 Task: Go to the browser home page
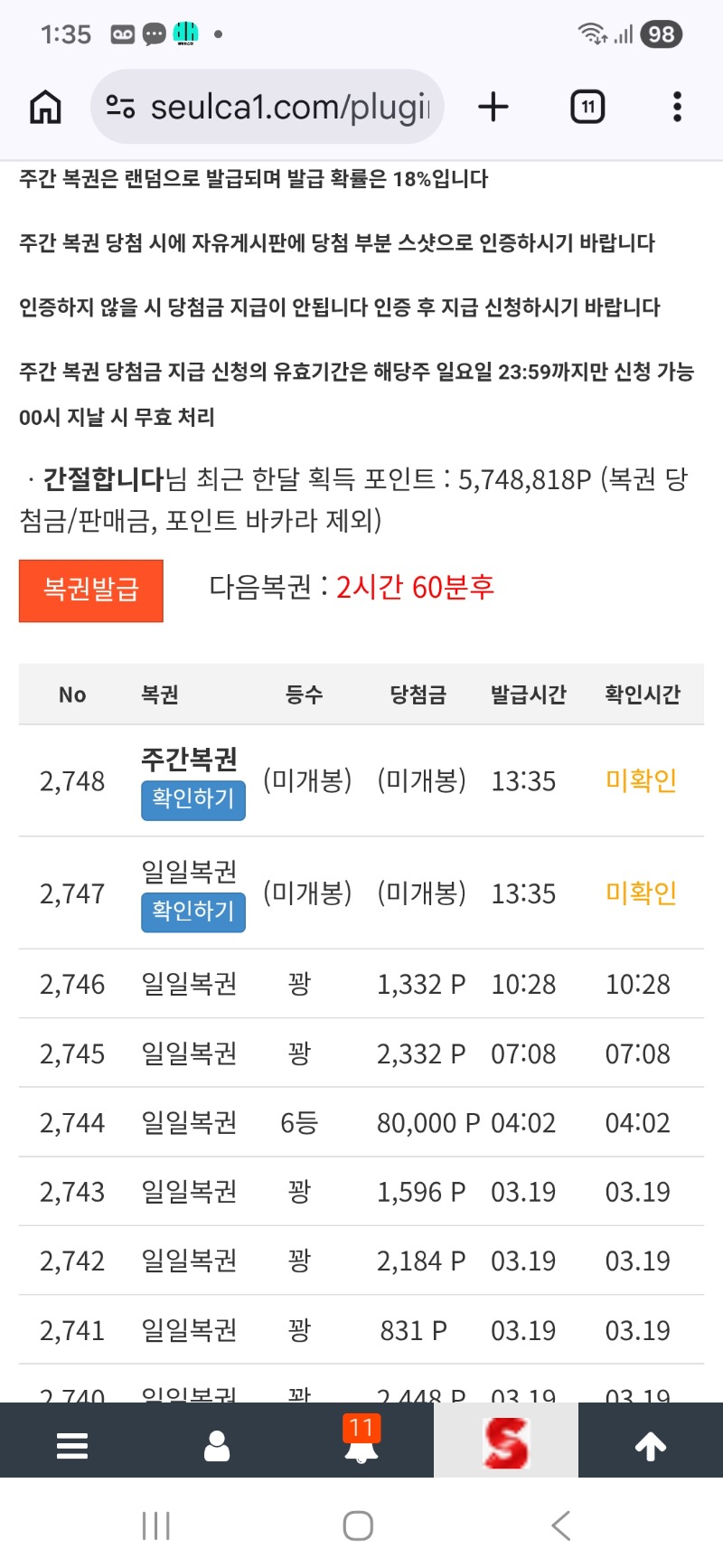46,108
